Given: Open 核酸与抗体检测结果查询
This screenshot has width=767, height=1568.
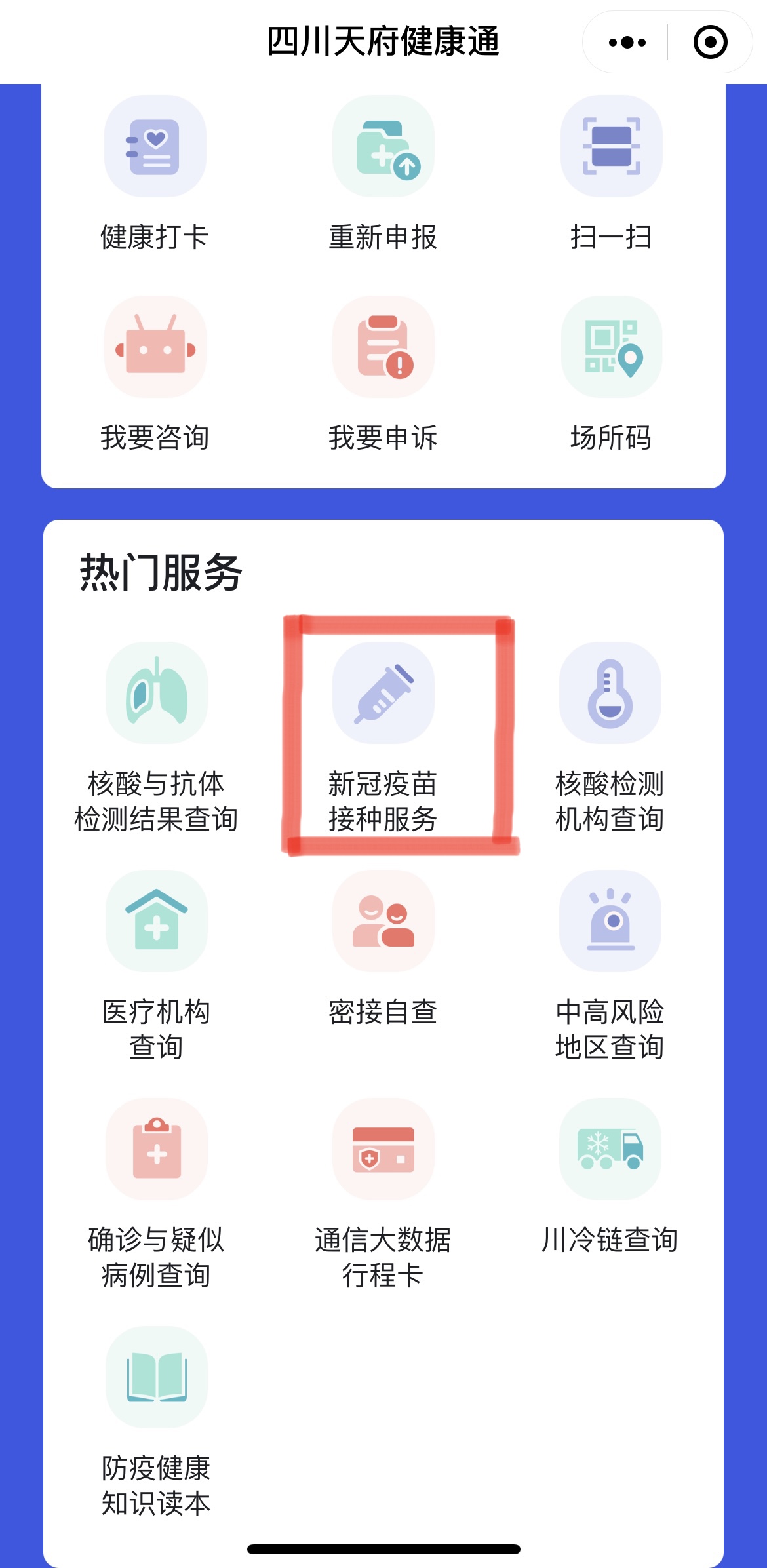Looking at the screenshot, I should click(x=156, y=738).
